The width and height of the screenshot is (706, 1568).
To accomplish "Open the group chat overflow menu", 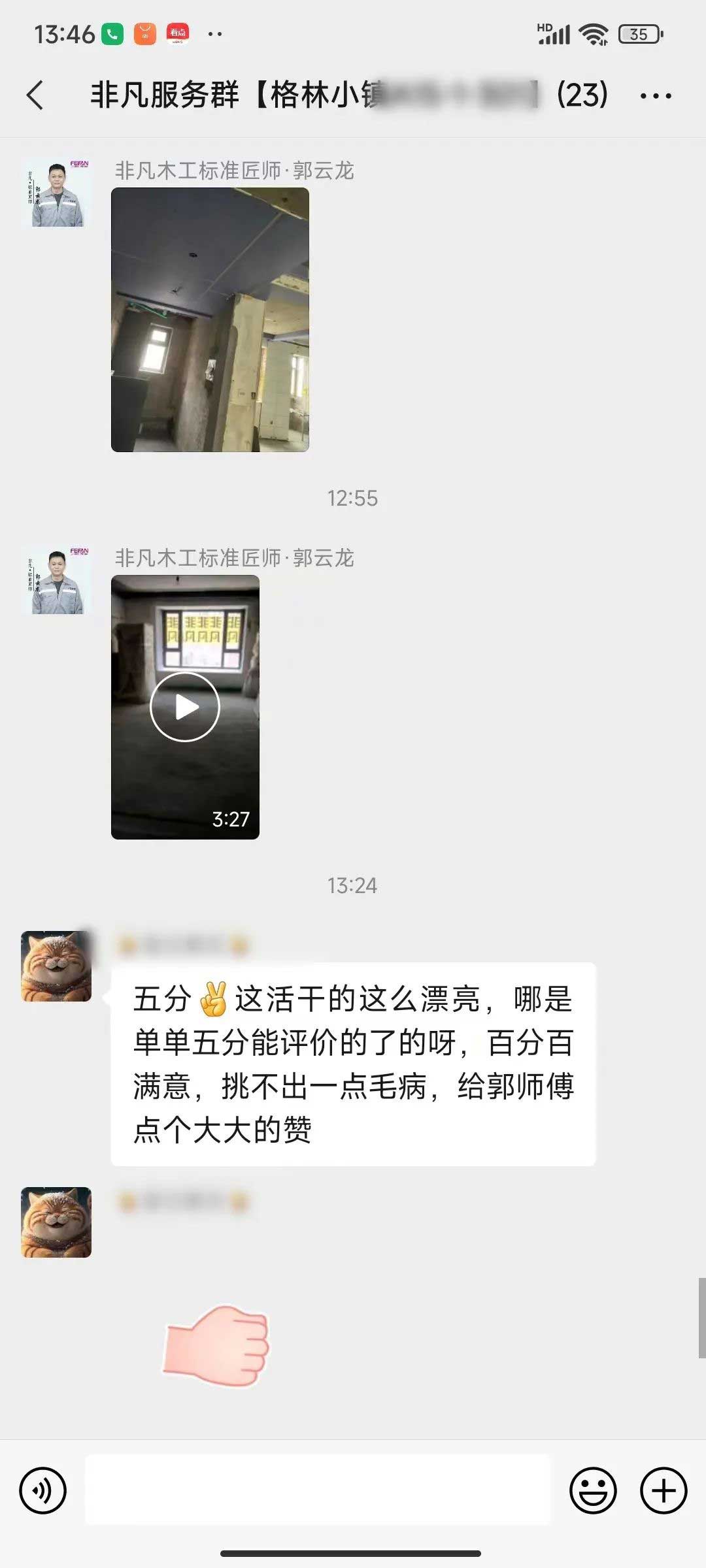I will pos(655,96).
